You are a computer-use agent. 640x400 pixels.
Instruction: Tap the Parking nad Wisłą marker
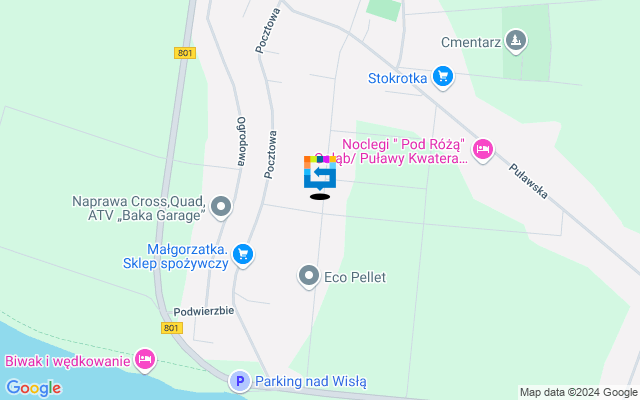[x=239, y=381]
